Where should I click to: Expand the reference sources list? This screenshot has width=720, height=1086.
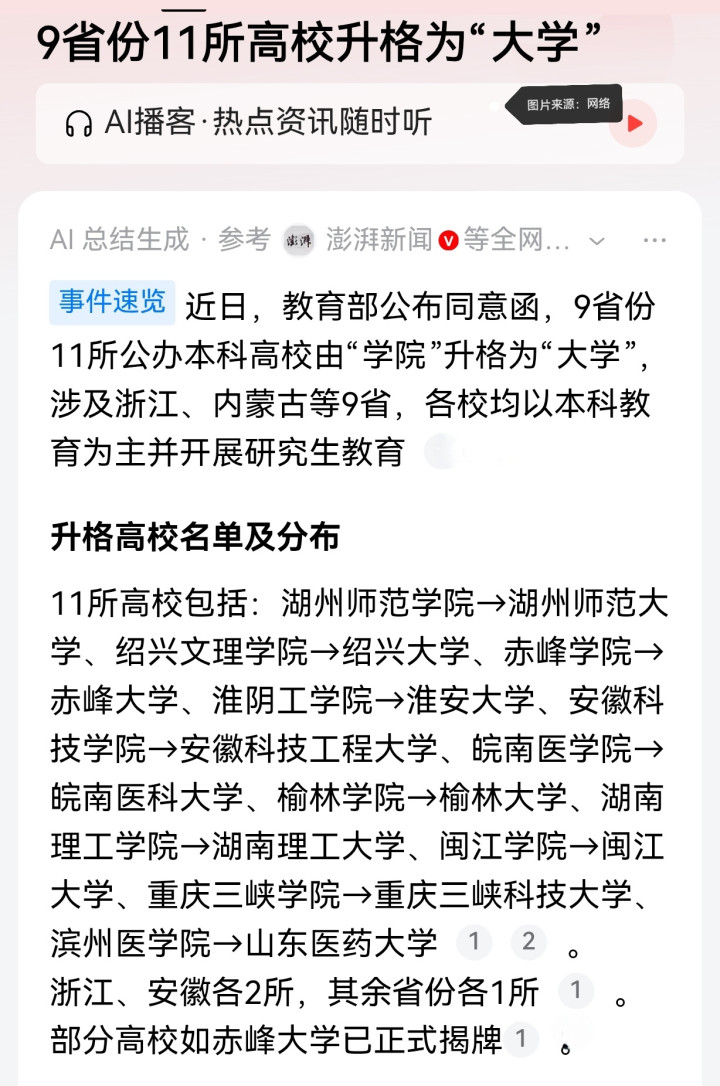(x=597, y=241)
